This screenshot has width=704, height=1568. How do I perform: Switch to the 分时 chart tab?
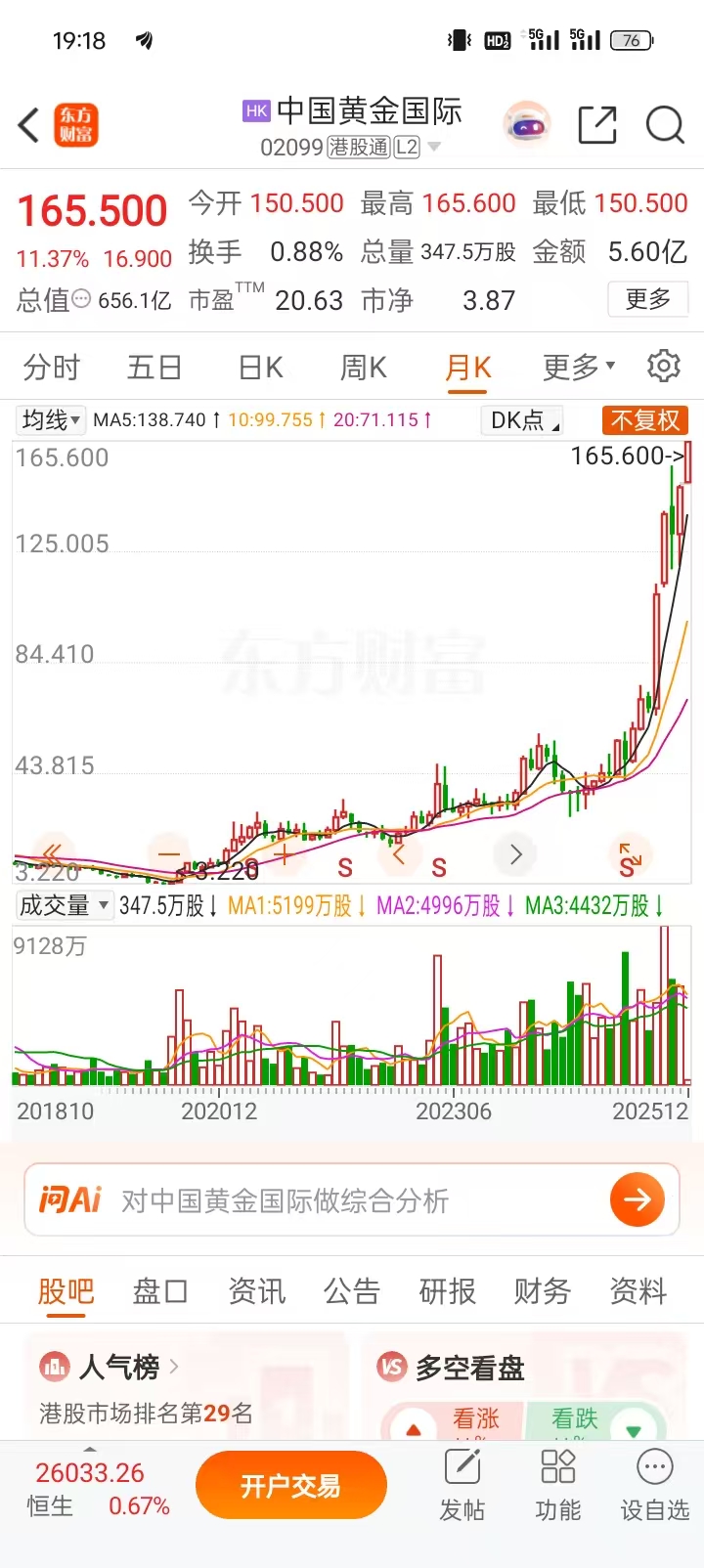point(51,368)
